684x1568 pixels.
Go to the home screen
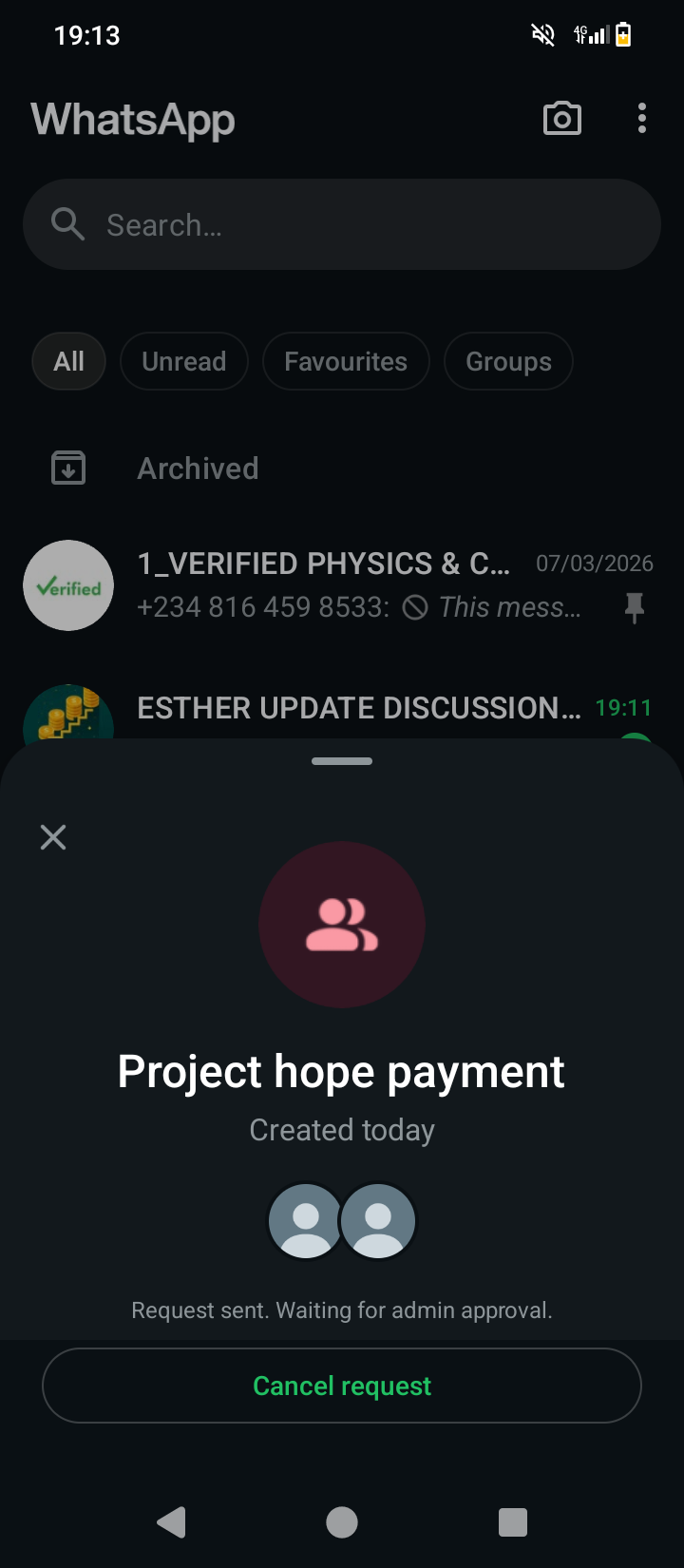342,1522
